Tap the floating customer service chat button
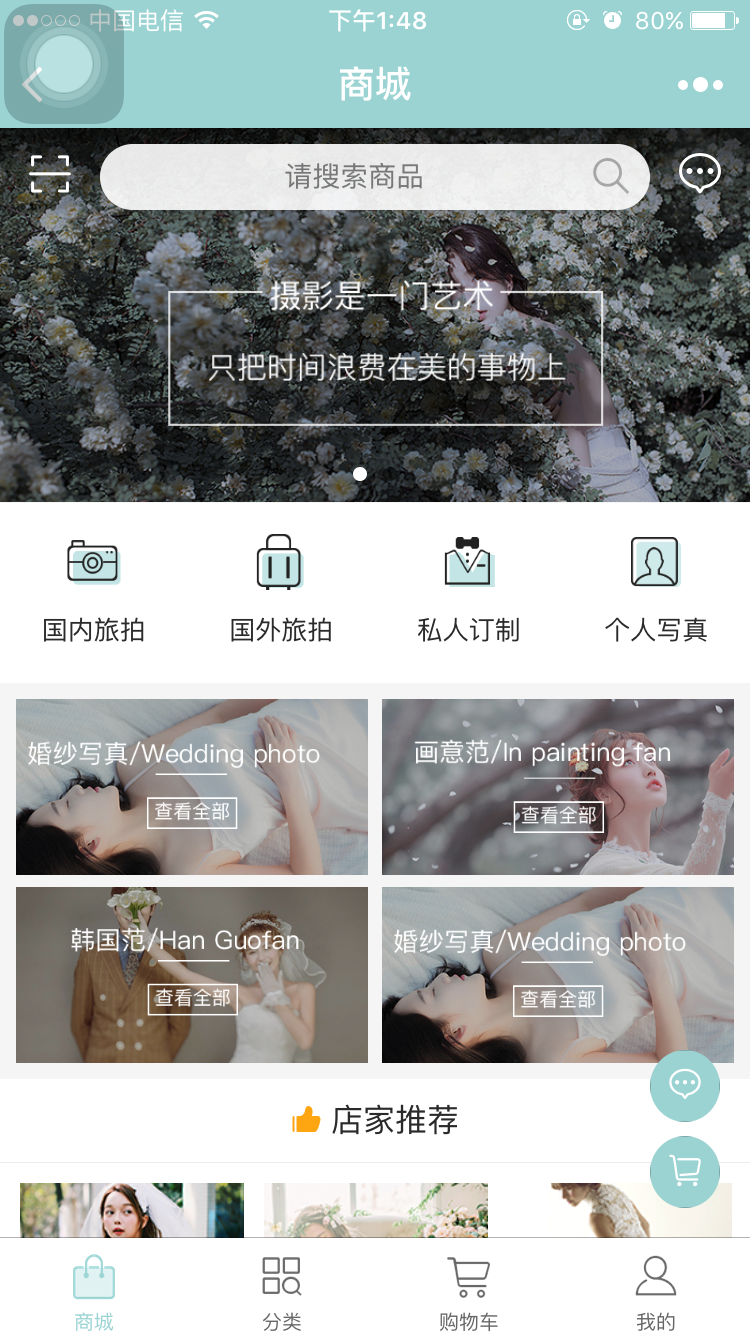Viewport: 750px width, 1334px height. [685, 1085]
